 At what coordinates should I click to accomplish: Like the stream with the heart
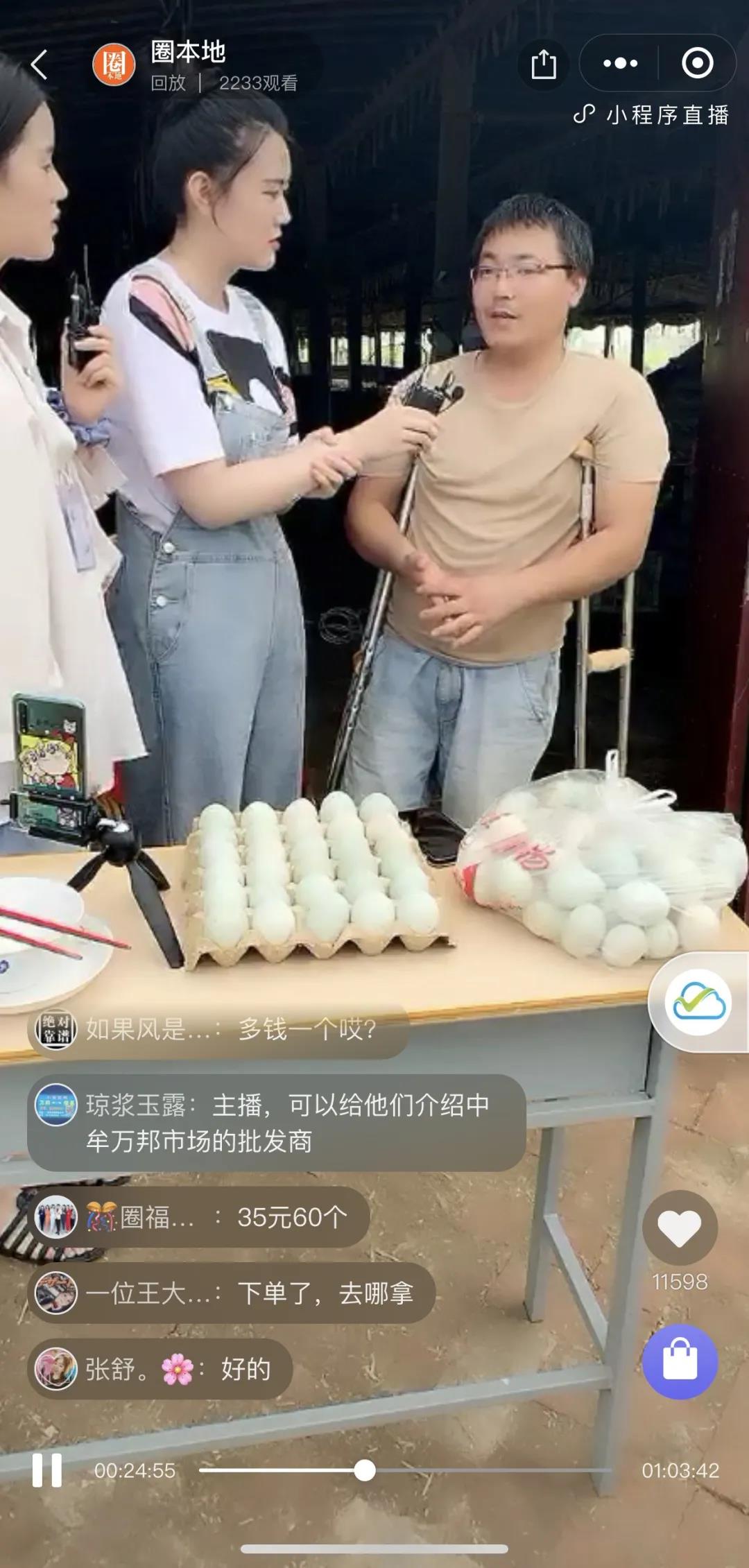pos(680,1228)
